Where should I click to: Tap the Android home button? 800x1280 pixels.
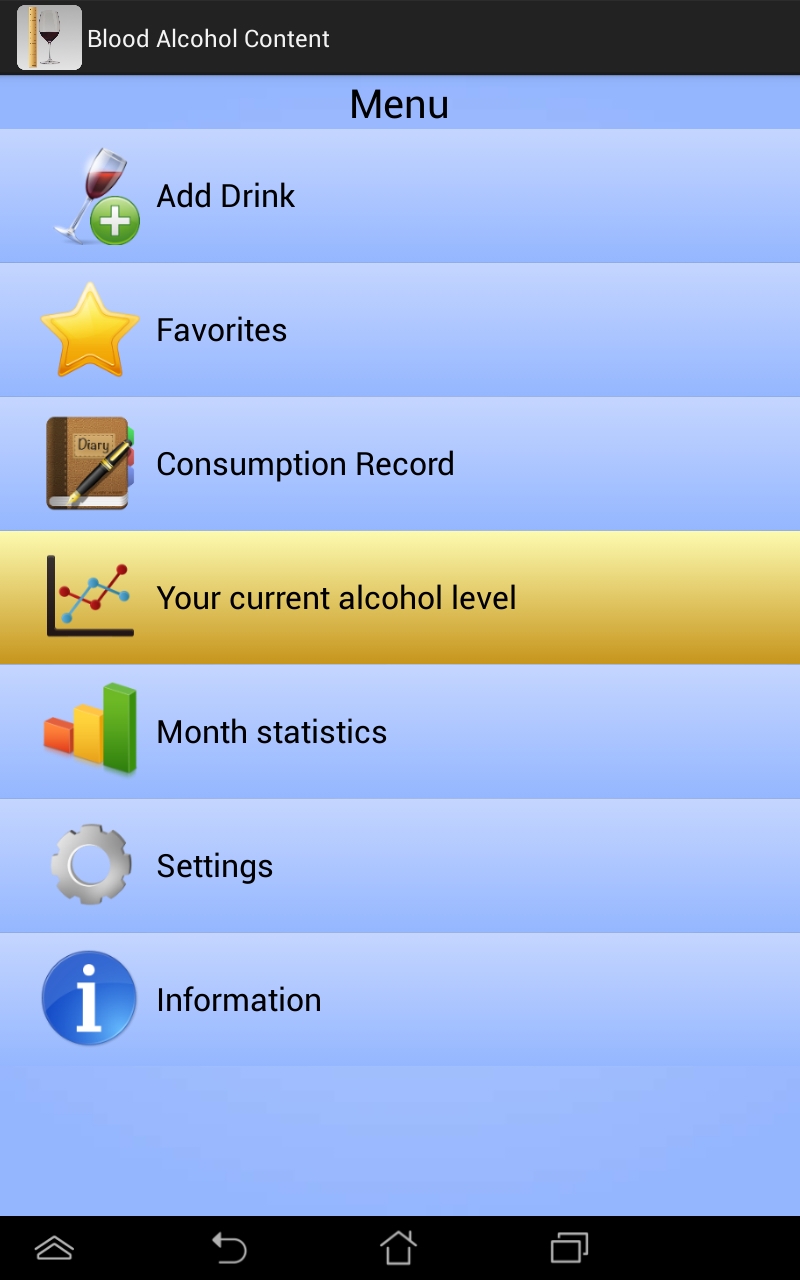tap(400, 1249)
